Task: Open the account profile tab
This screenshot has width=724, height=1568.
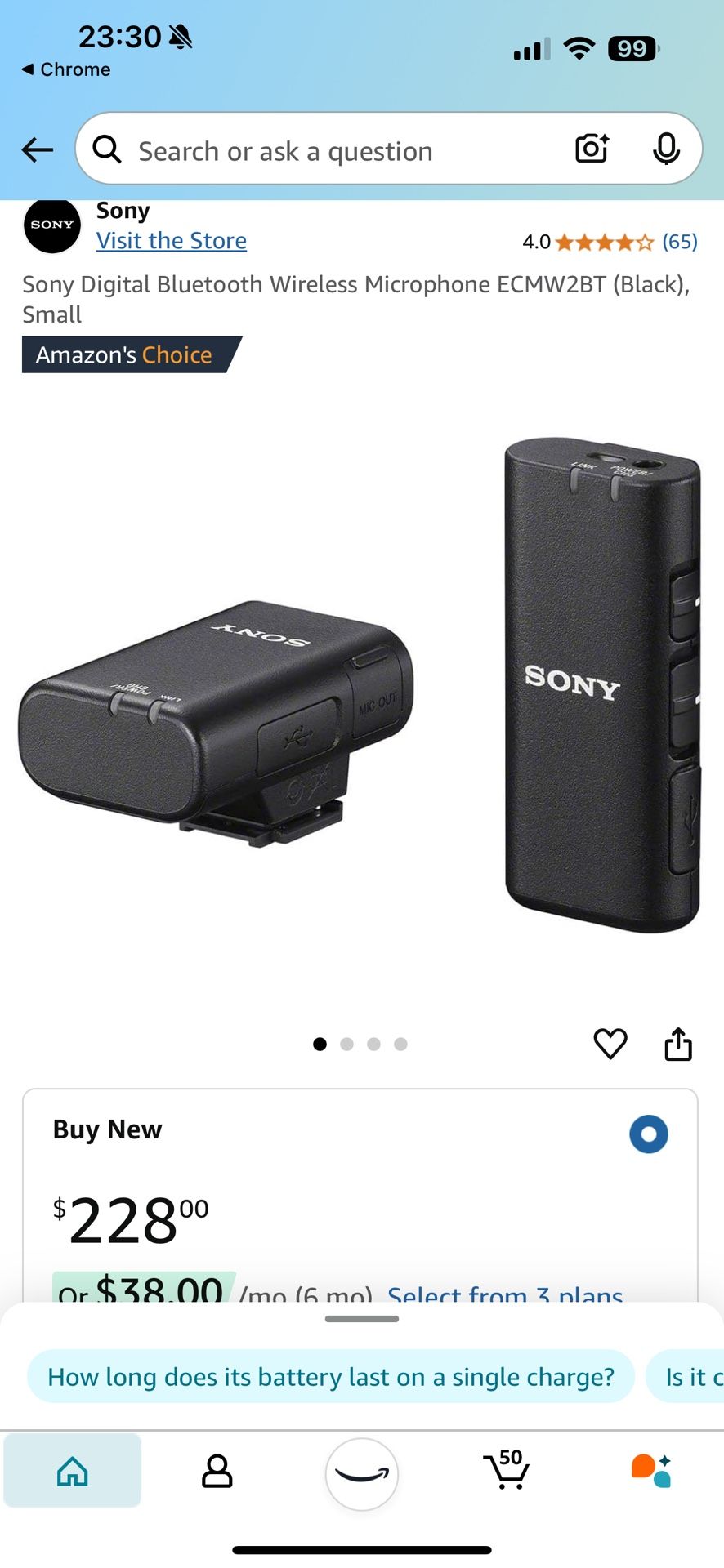Action: (217, 1472)
